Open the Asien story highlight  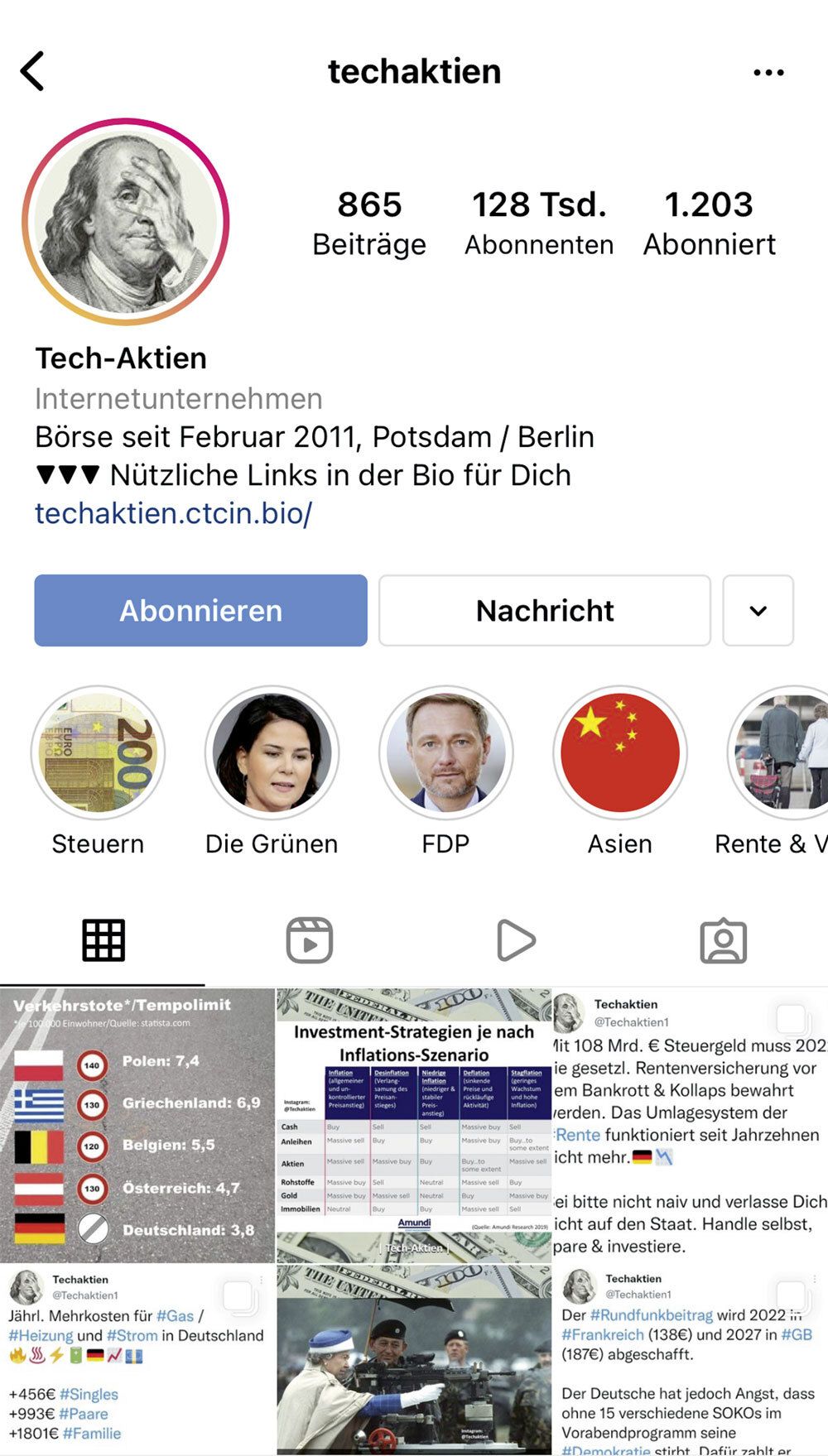[620, 752]
